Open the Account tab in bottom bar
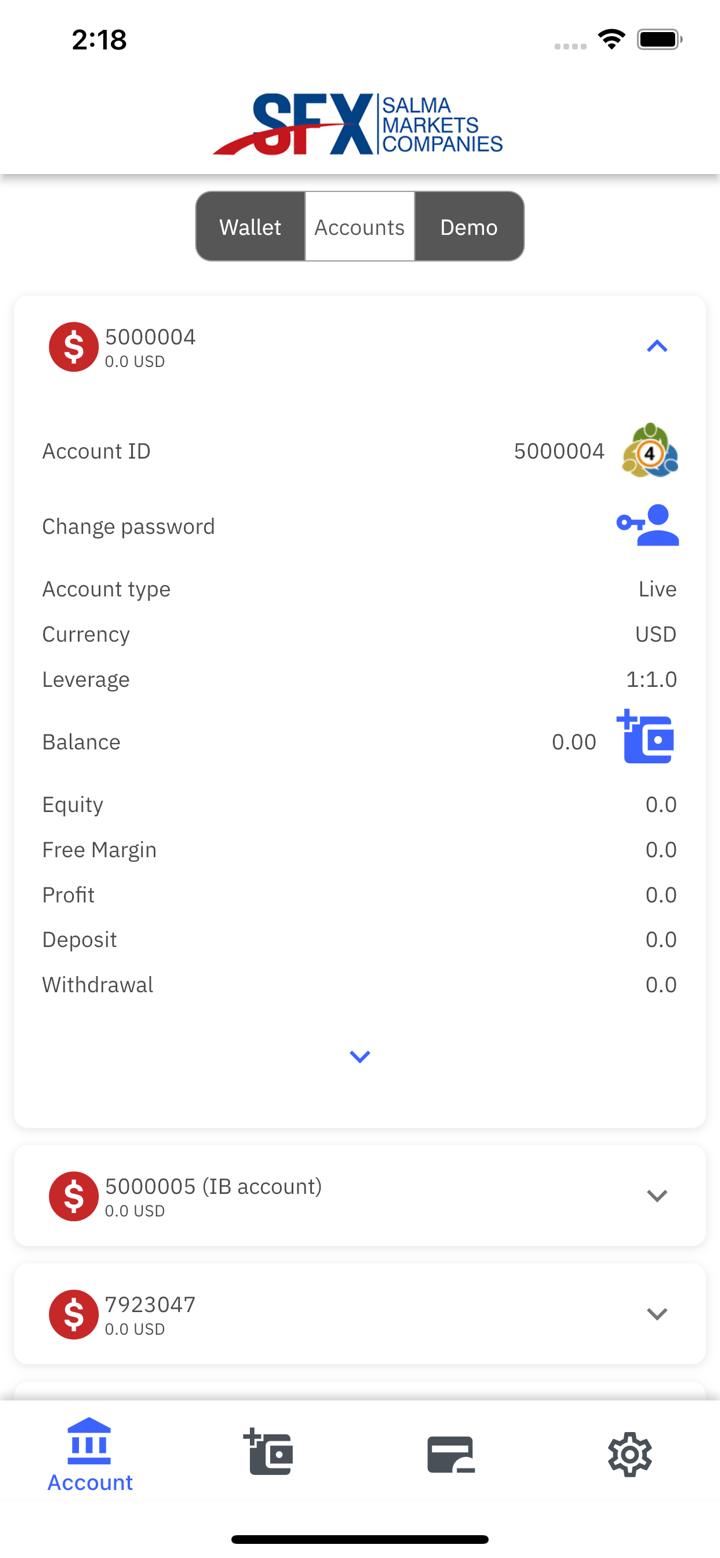The width and height of the screenshot is (720, 1558). point(90,1456)
